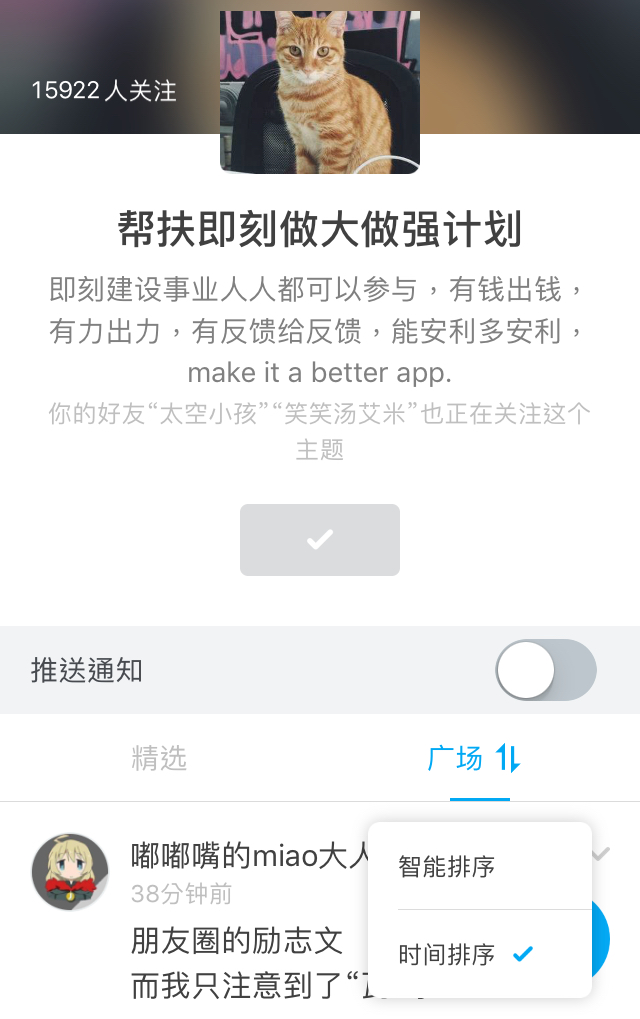Tap the followed checkmark button
Image resolution: width=640 pixels, height=1019 pixels.
(320, 540)
